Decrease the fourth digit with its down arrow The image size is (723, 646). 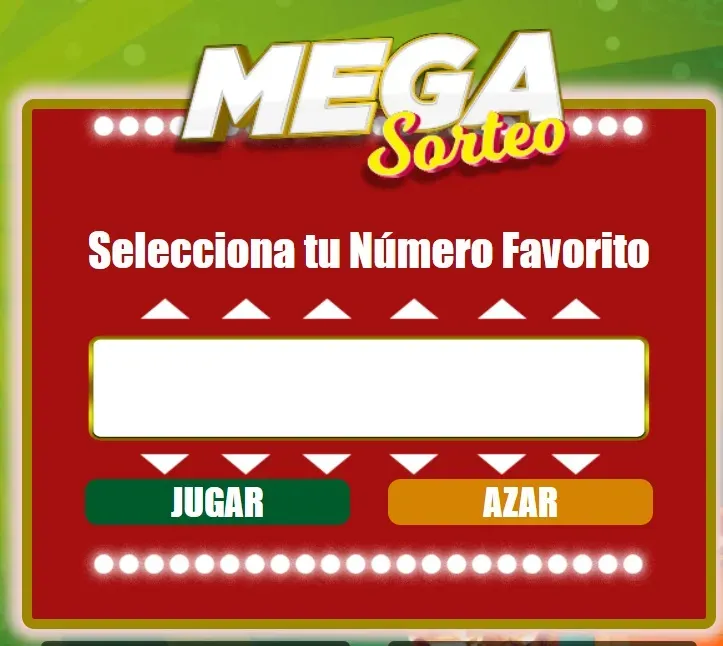click(x=413, y=464)
